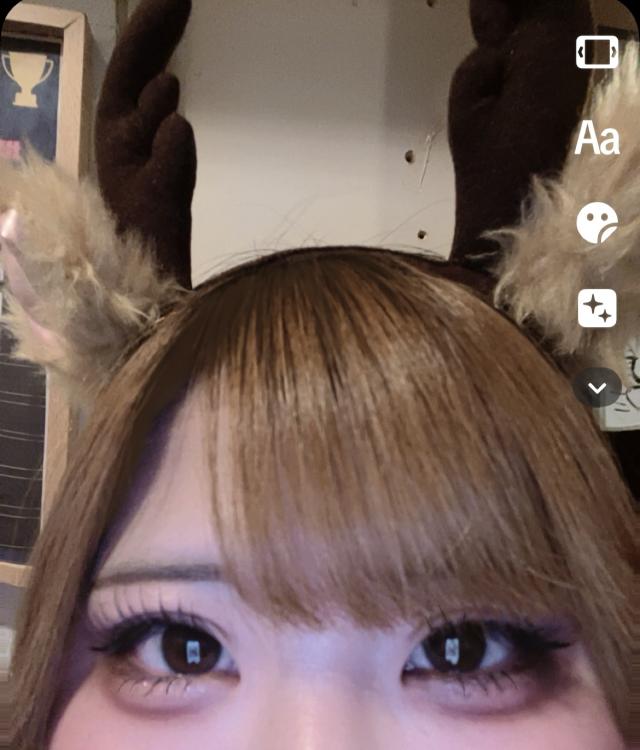Expand more tools with the down chevron
The image size is (640, 750).
tap(597, 387)
